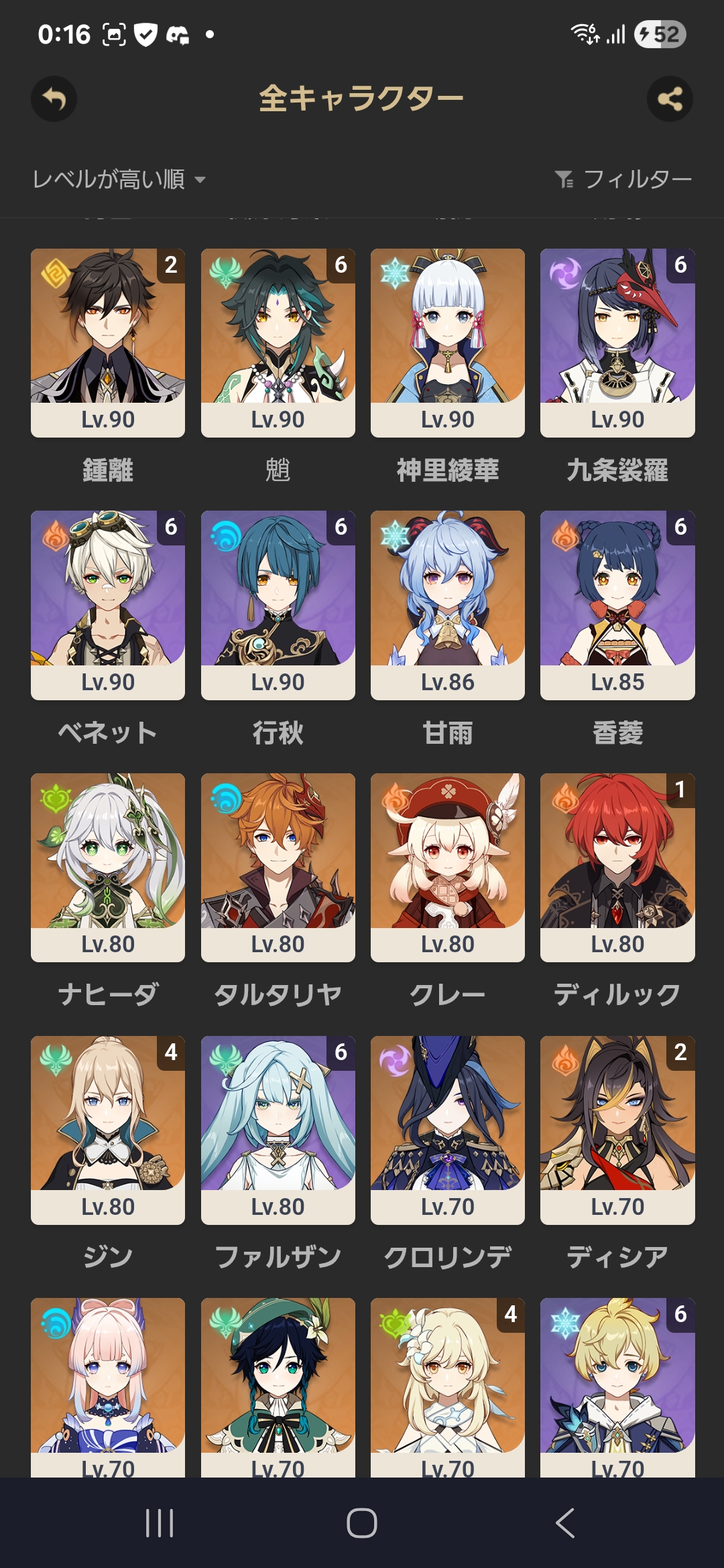
Task: Open タルタリヤ character card
Action: click(278, 867)
